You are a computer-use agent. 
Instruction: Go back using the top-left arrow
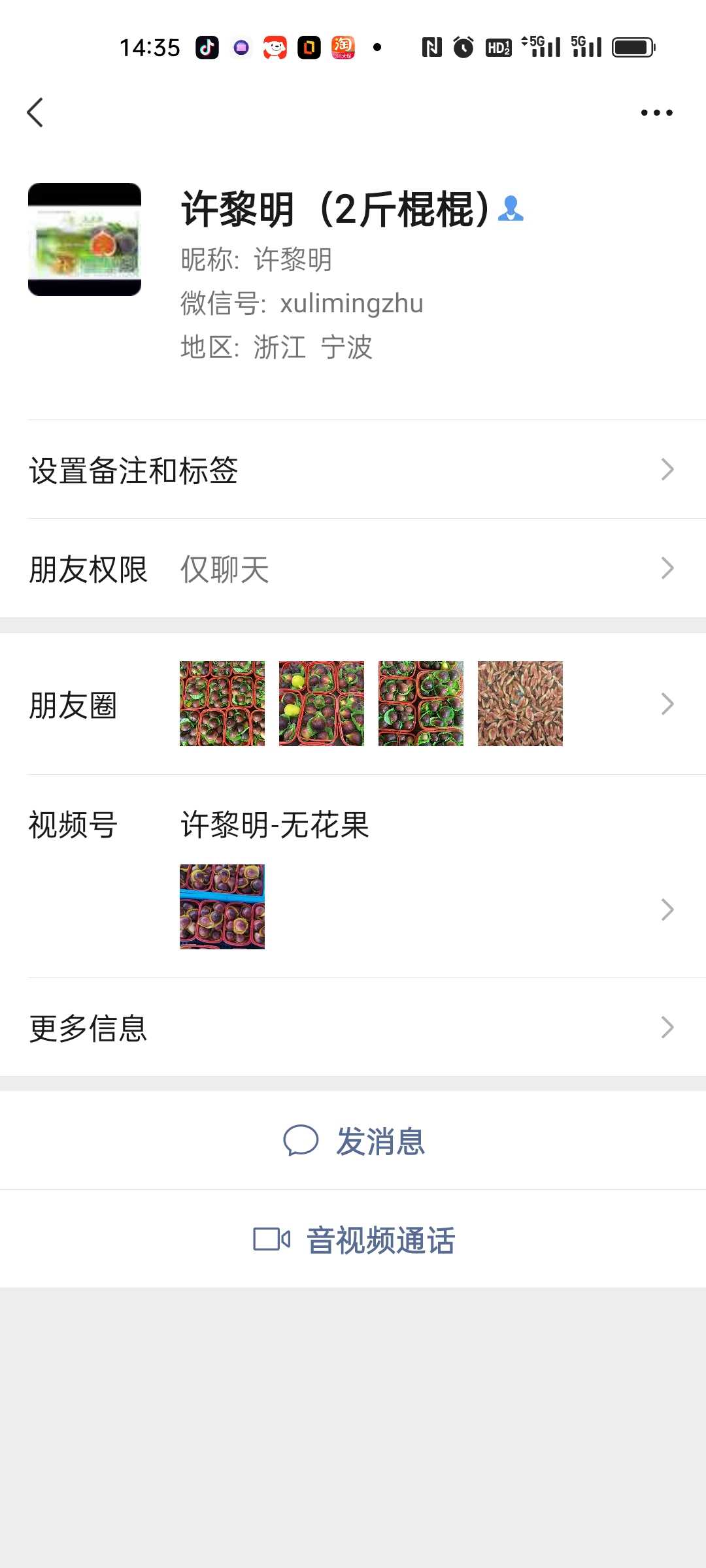click(35, 112)
